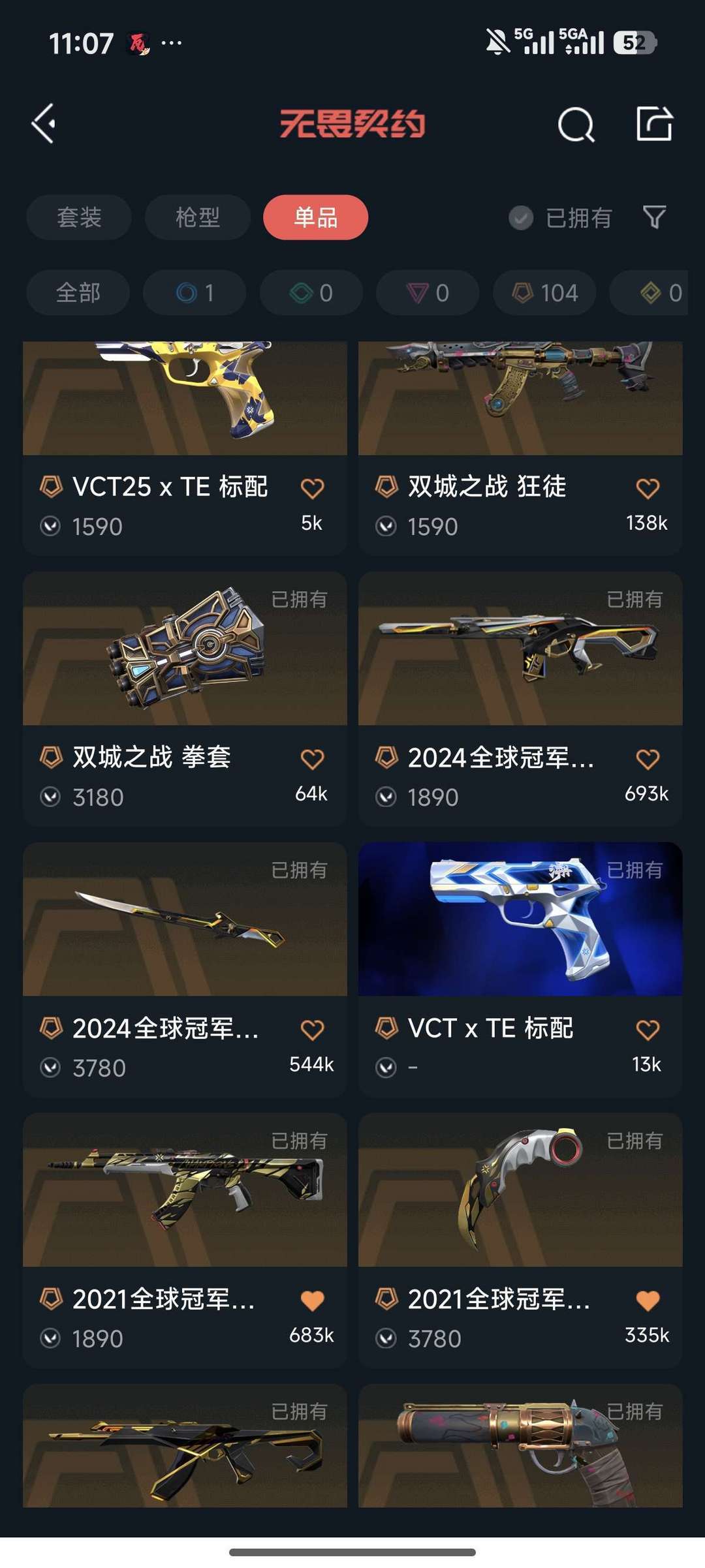
Task: Switch to the 套装 tab
Action: point(79,217)
